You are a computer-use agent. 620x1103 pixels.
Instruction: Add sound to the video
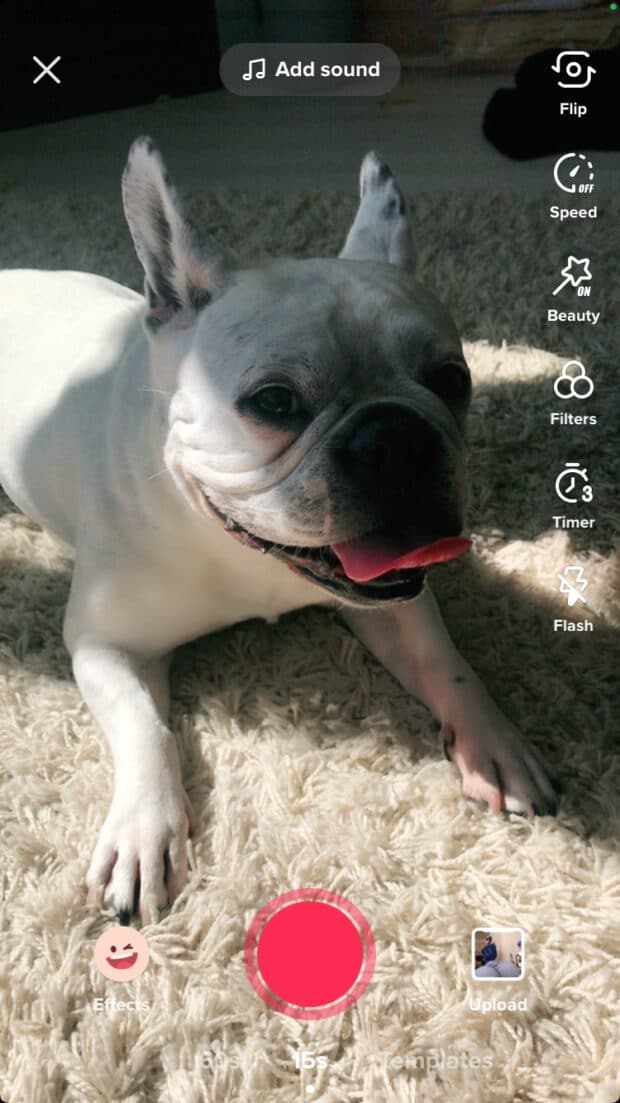click(x=310, y=69)
